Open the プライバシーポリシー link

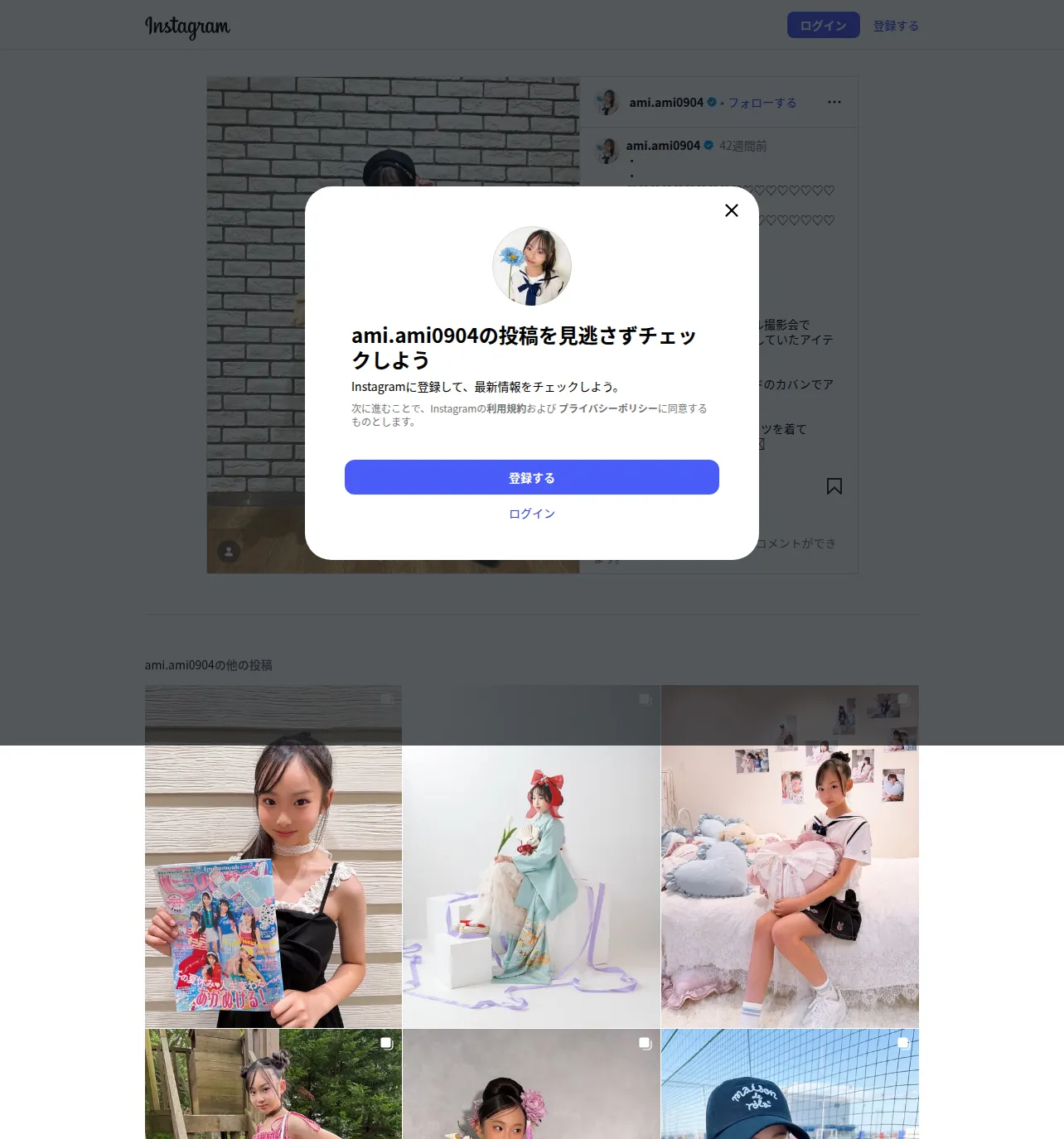coord(607,408)
